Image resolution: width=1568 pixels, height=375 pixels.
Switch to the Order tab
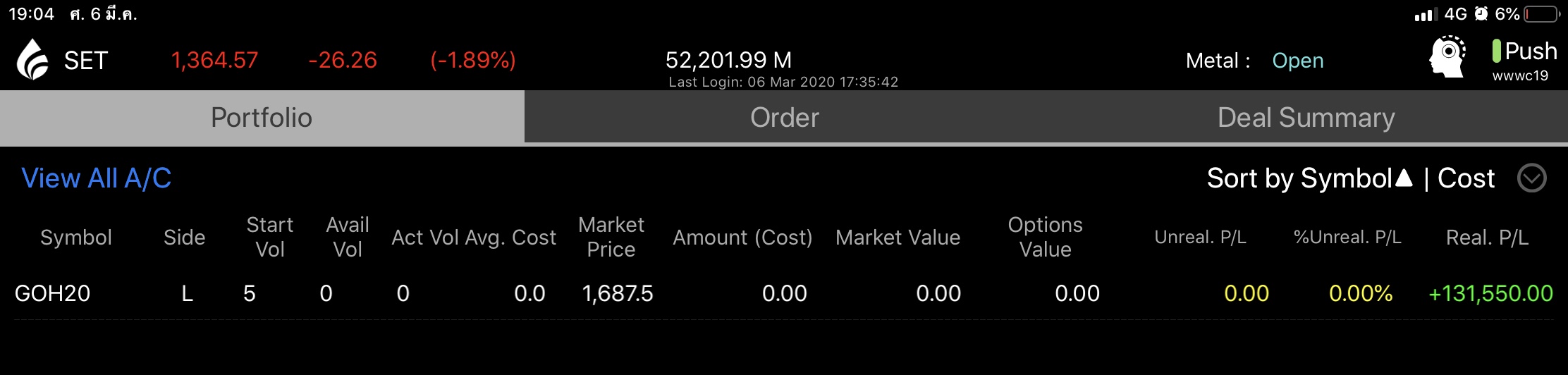pyautogui.click(x=784, y=117)
